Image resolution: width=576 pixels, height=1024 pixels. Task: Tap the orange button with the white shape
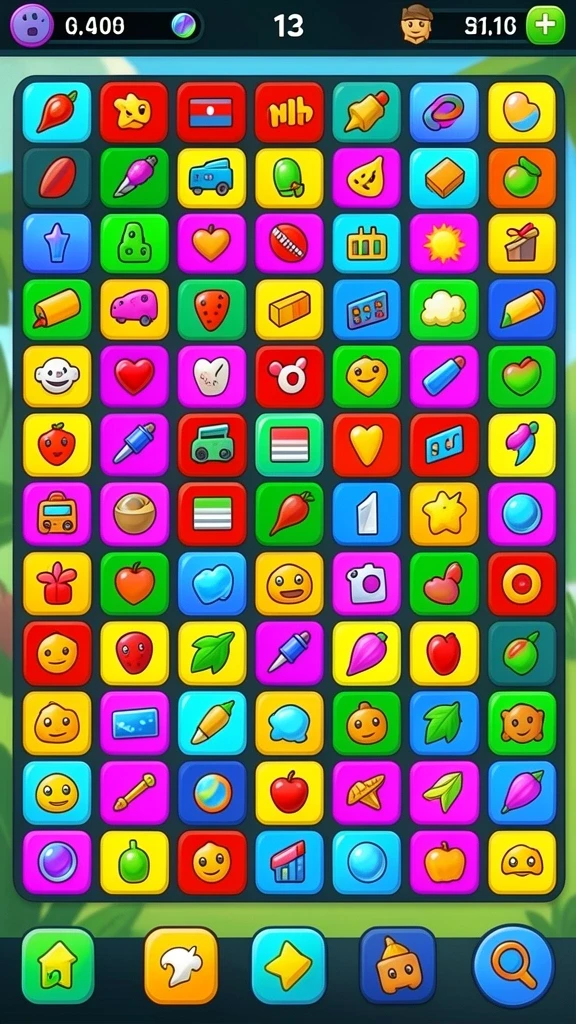[181, 965]
